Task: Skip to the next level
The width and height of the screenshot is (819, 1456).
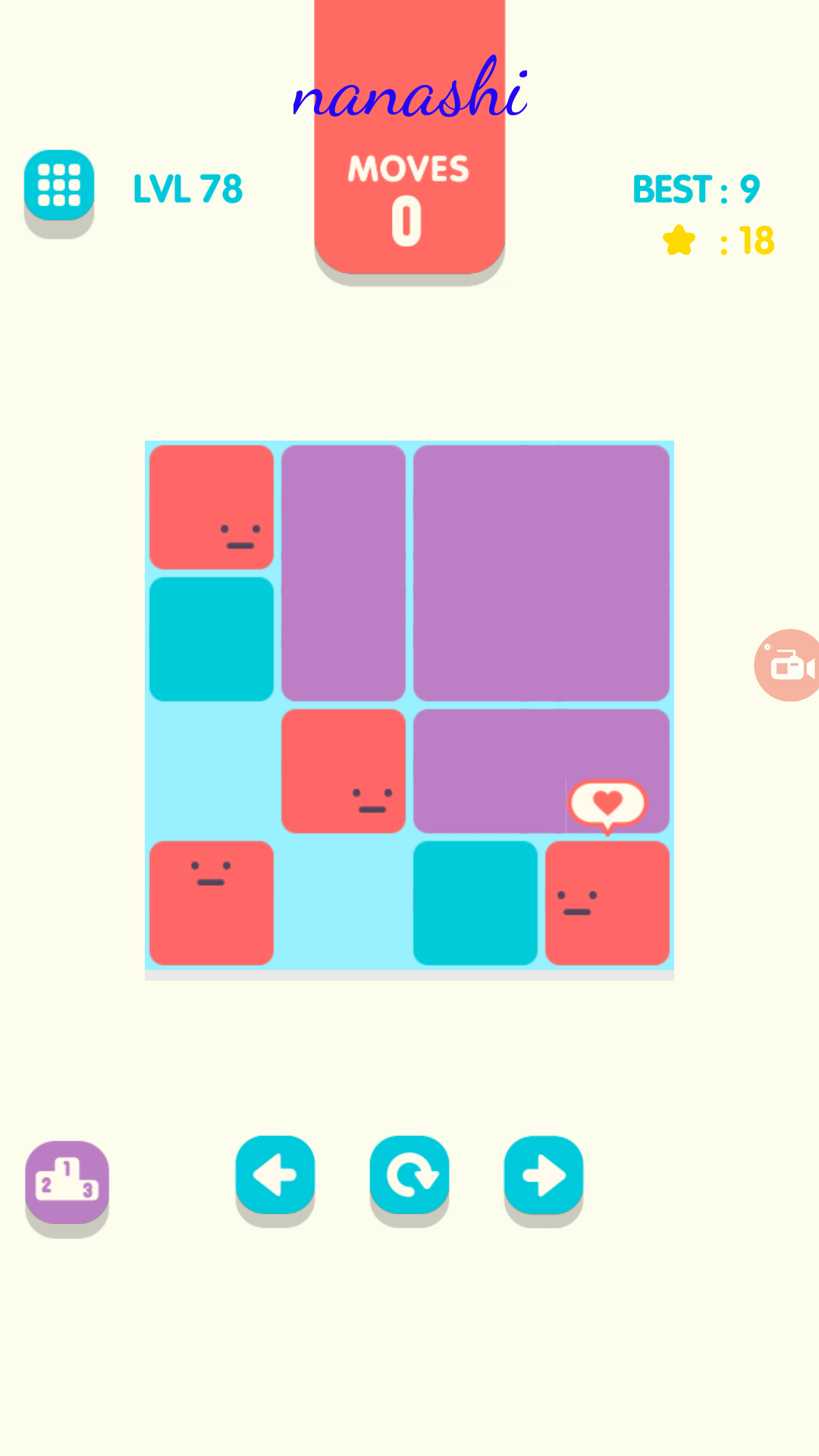Action: point(543,1175)
